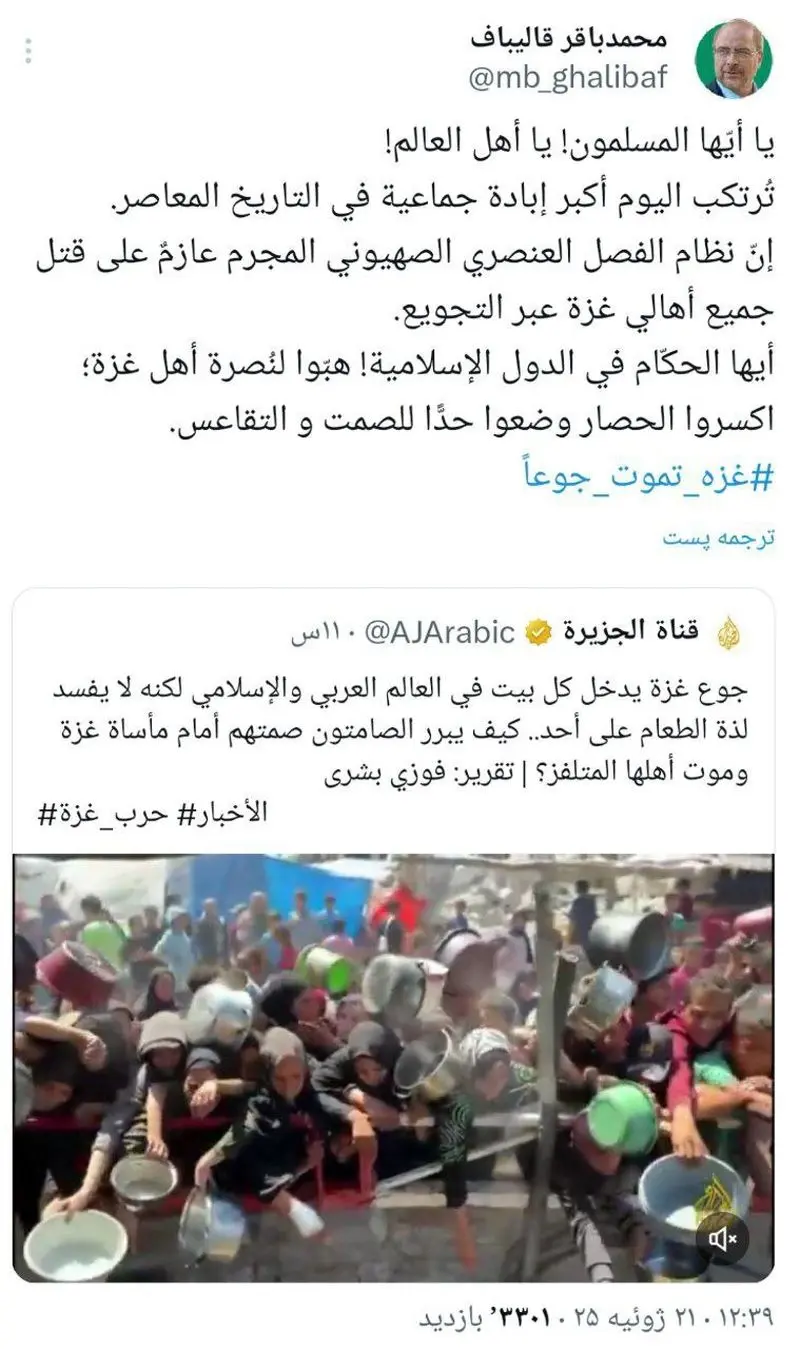Image resolution: width=800 pixels, height=1349 pixels.
Task: Open Ghalibaf's profile picture
Action: coord(733,59)
